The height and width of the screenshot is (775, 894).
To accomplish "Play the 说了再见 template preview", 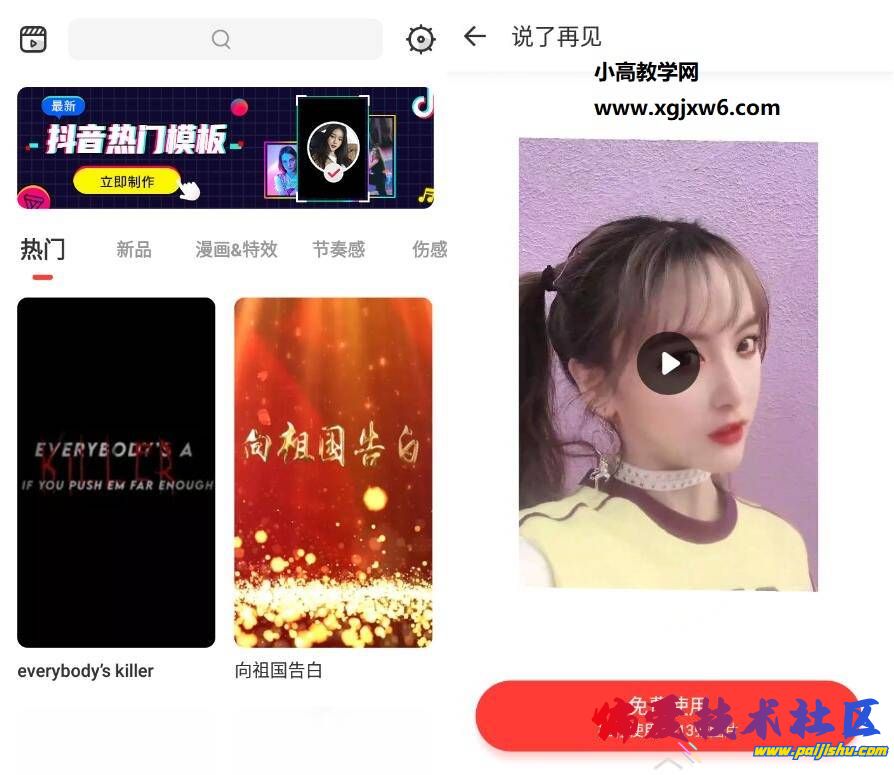I will 668,363.
